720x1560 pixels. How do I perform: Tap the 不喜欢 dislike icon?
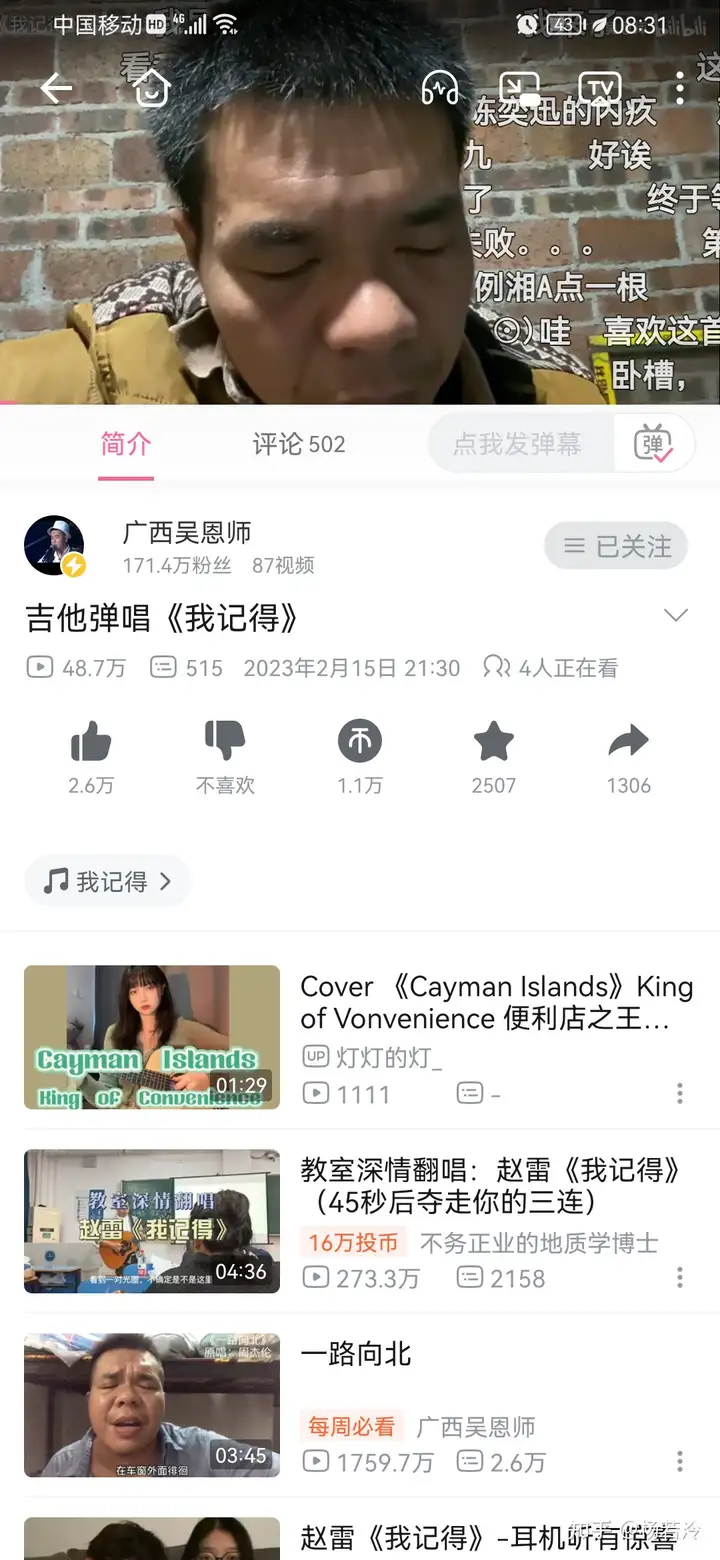point(225,743)
